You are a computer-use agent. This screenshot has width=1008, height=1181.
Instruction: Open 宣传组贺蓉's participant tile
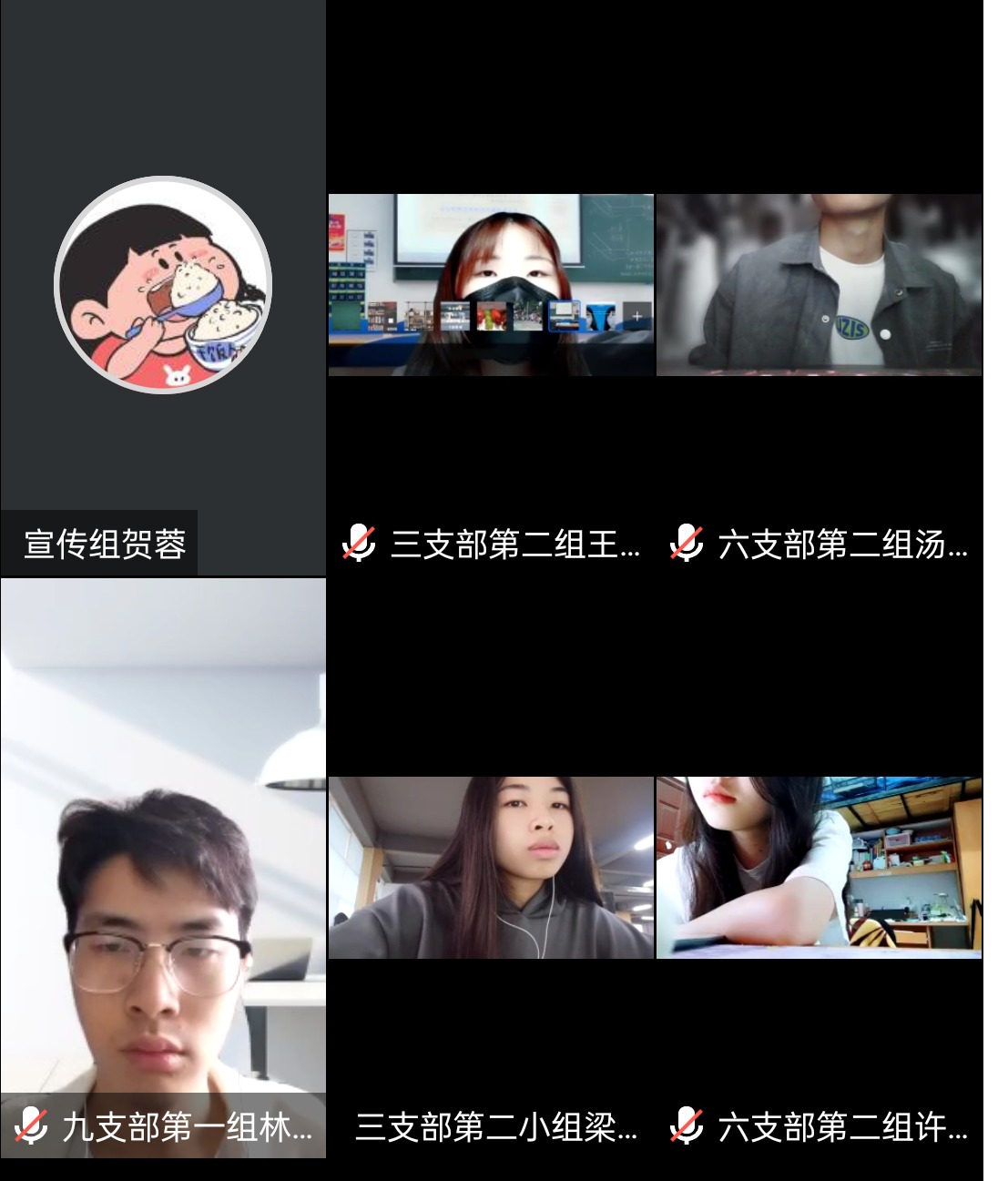[163, 286]
